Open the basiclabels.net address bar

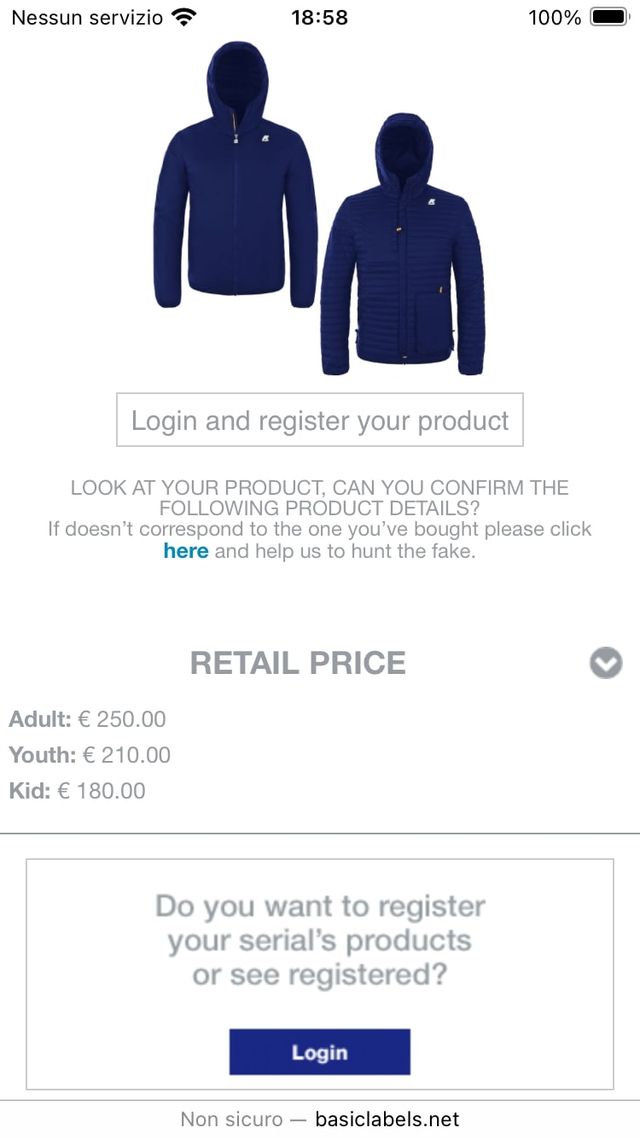(320, 1119)
